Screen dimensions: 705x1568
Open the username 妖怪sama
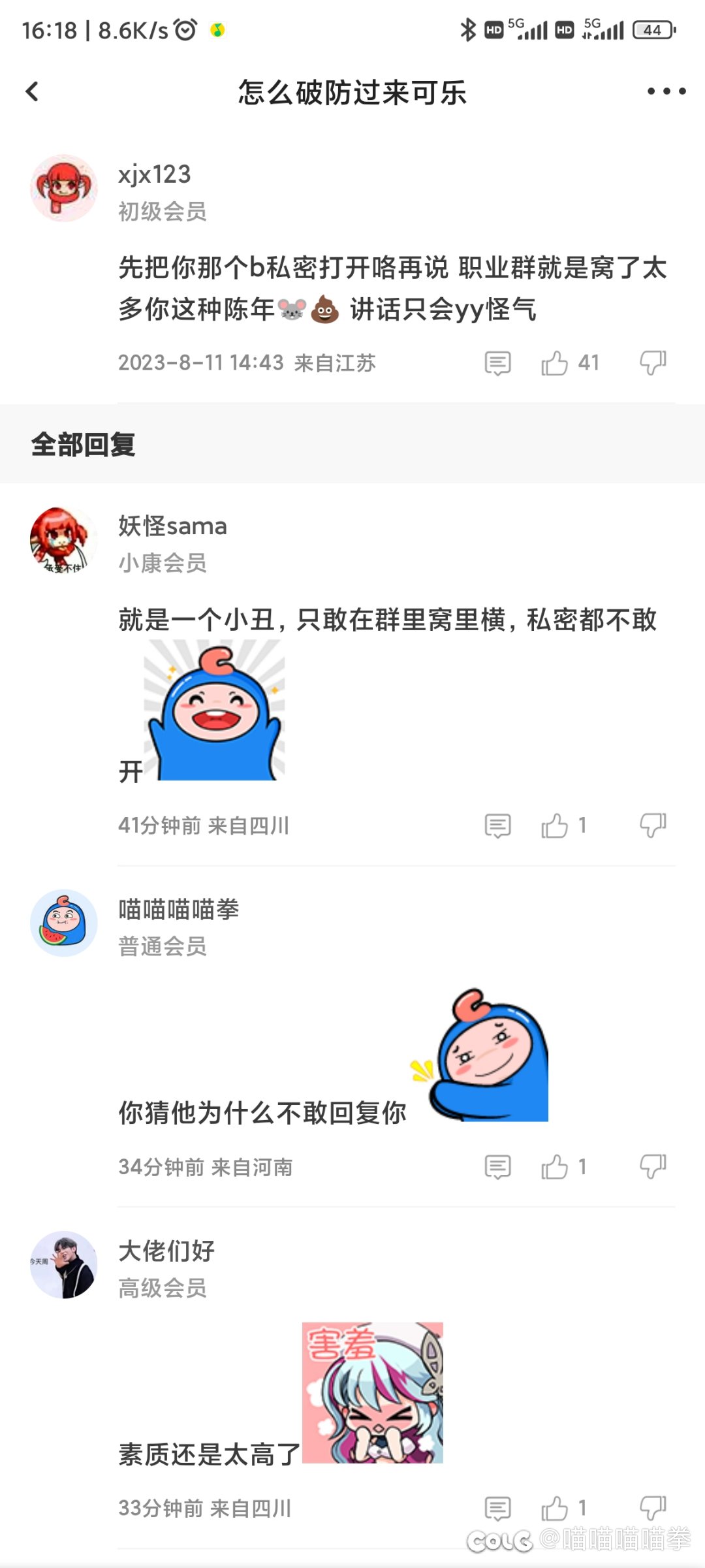172,526
